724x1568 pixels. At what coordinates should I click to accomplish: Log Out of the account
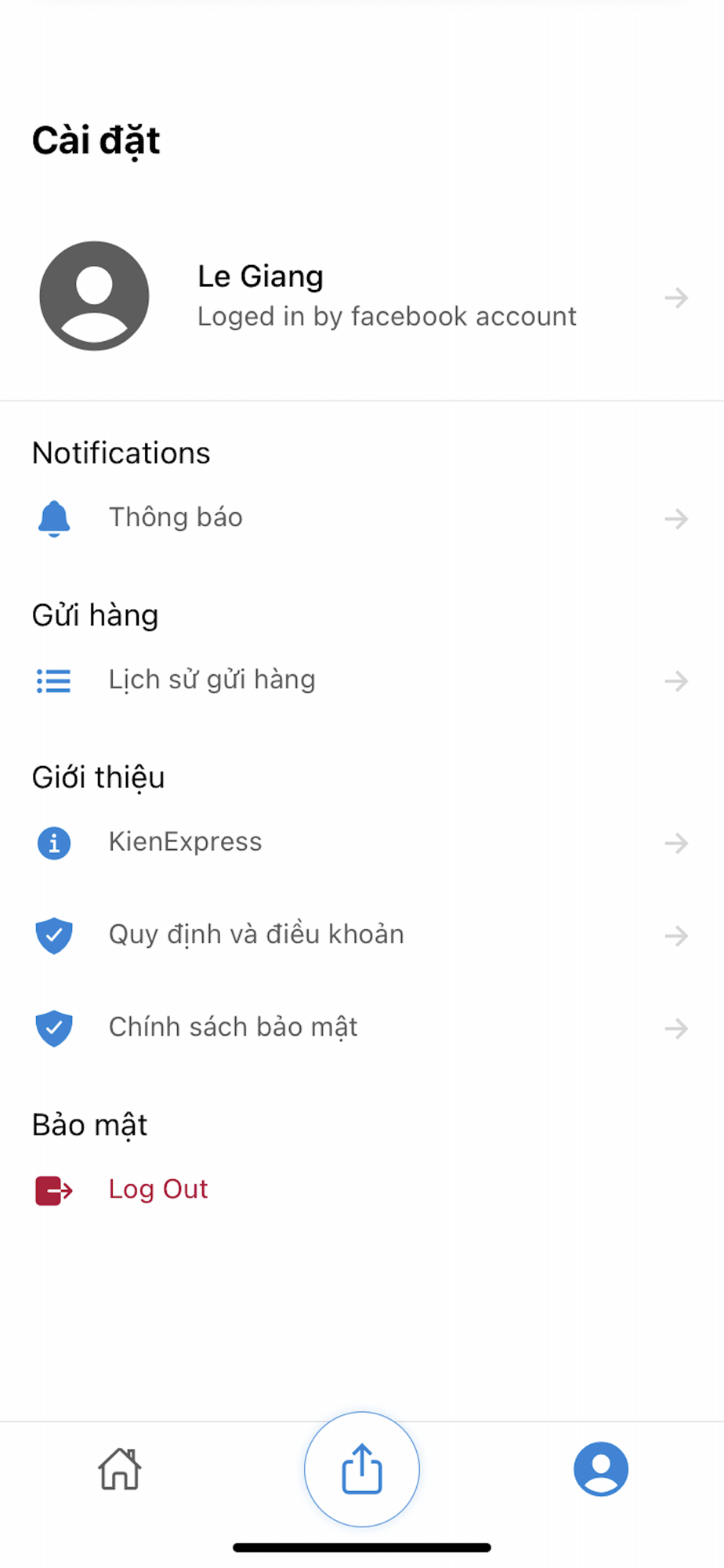point(157,1189)
